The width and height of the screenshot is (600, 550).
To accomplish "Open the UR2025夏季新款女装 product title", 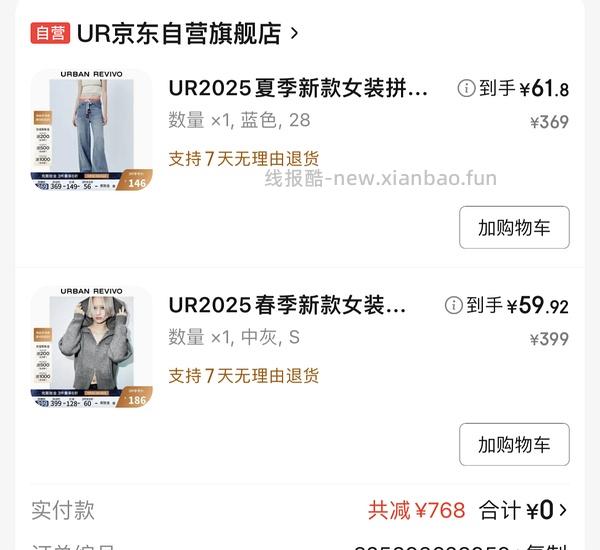I will point(298,88).
